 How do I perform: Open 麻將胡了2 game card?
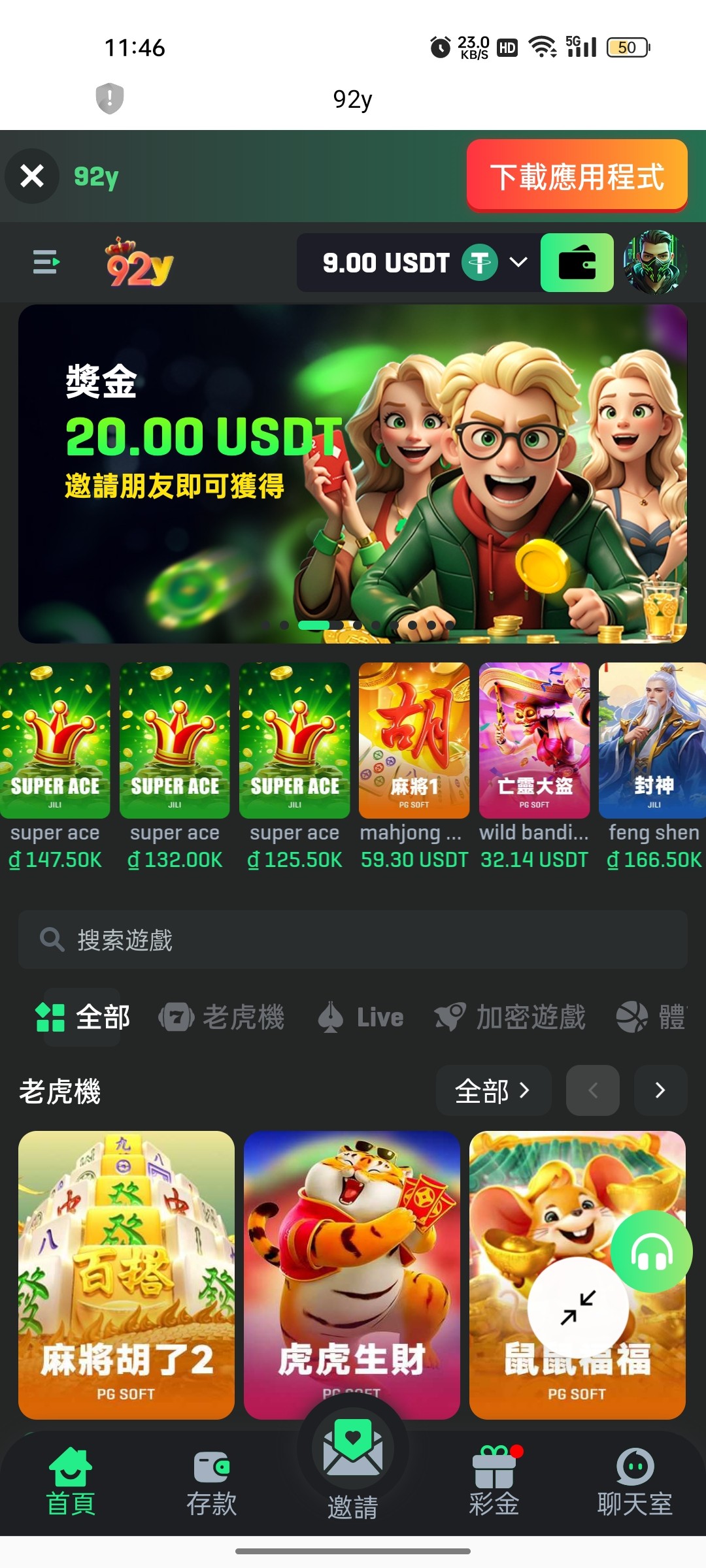click(126, 1274)
